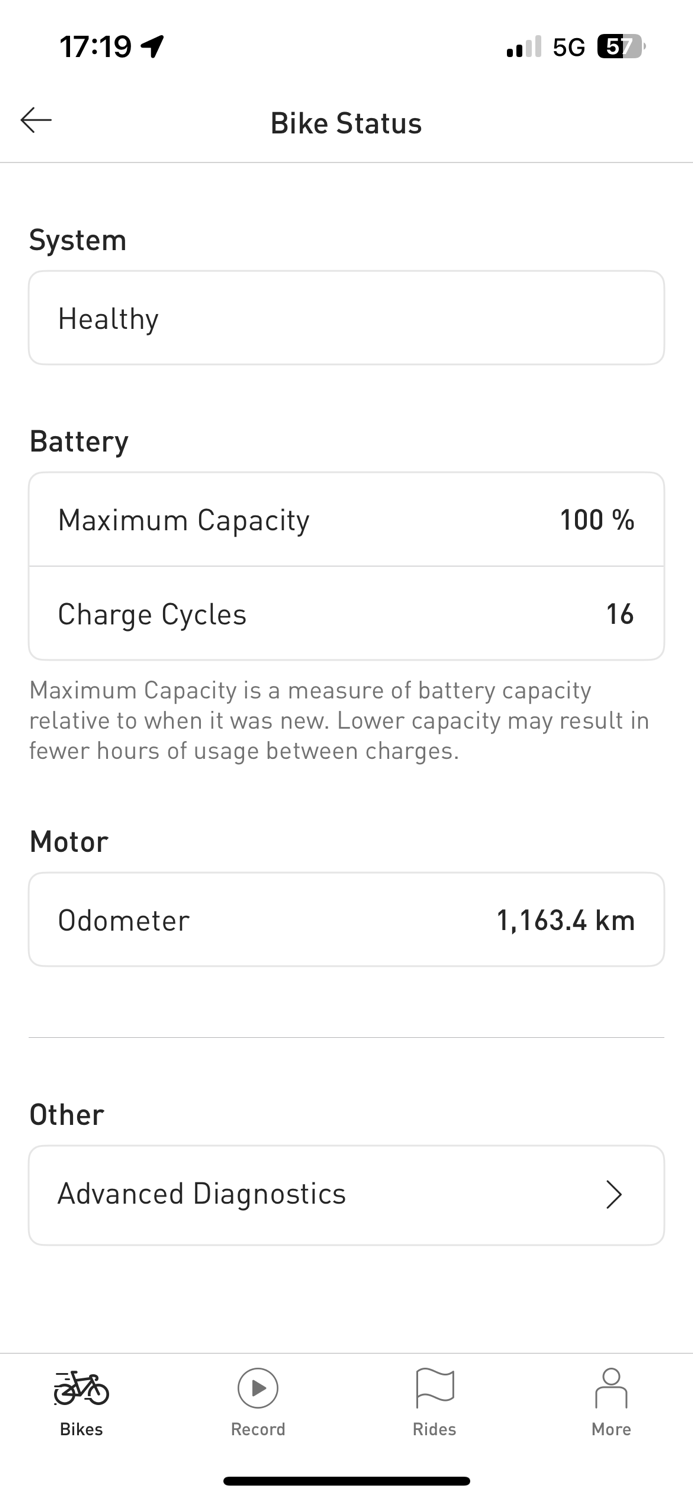Switch to the Bikes tab

click(81, 1402)
